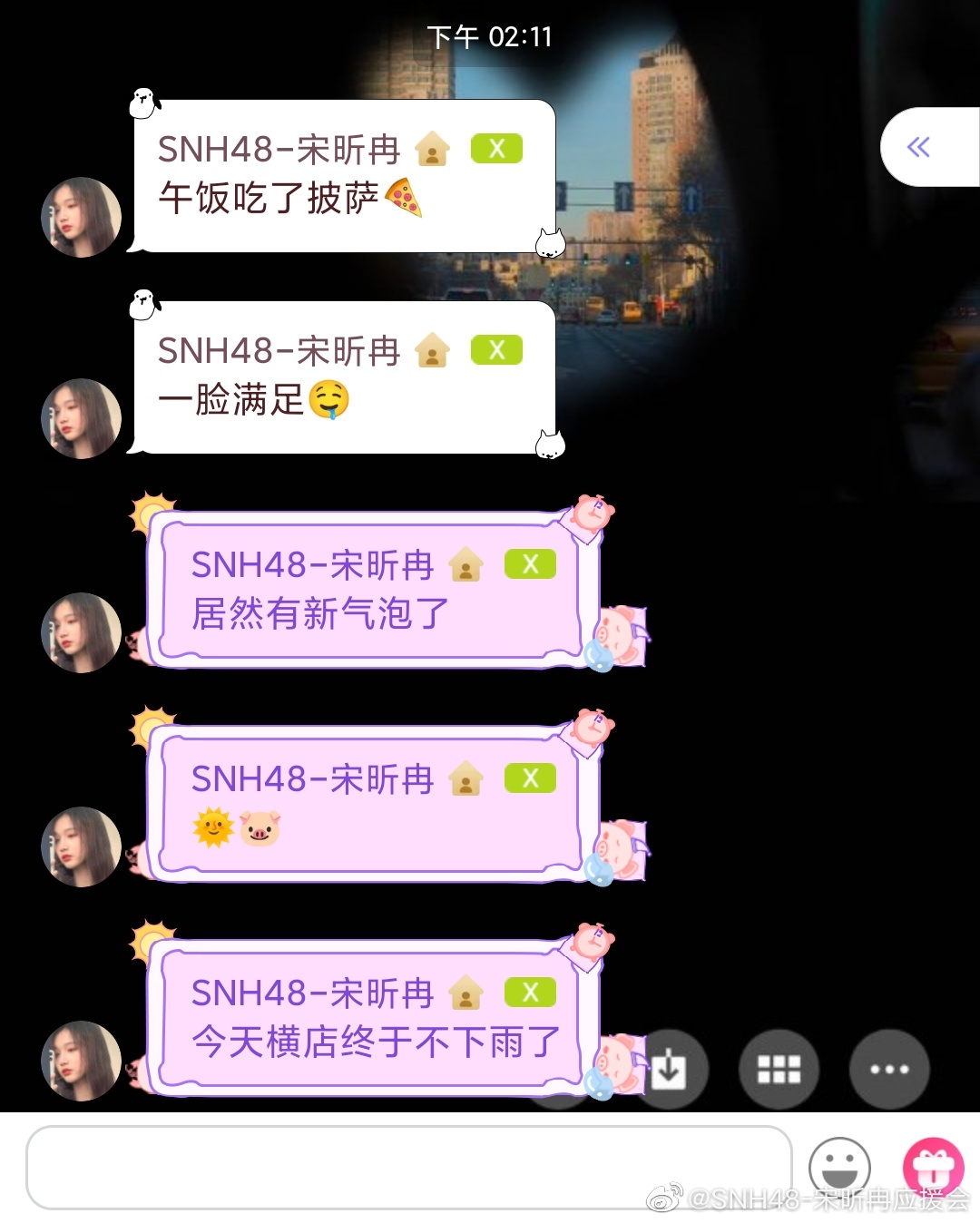Open avatar beside the 午饭吃了披萨 message

coord(82,218)
